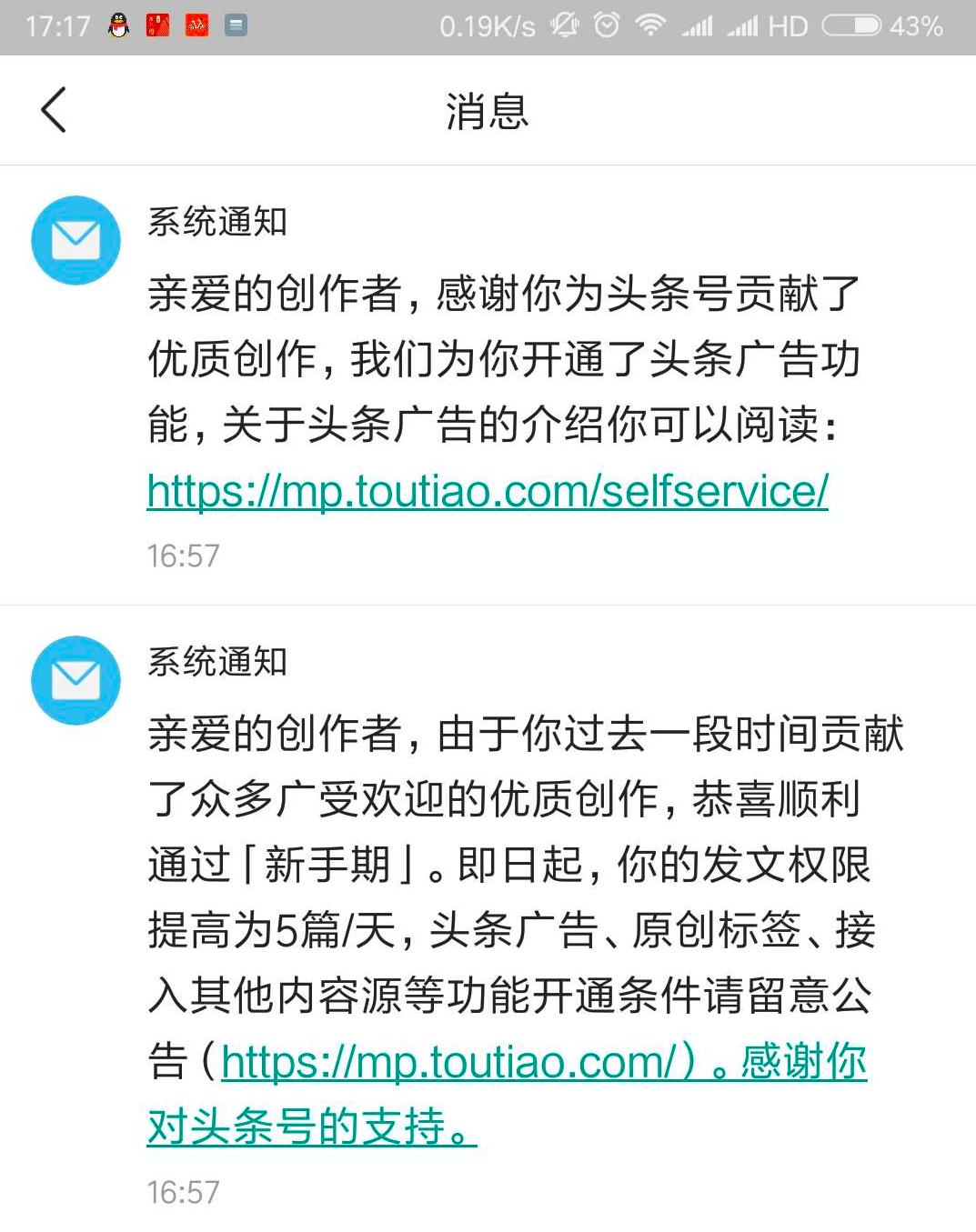Tap the second 系统通知 envelope avatar
This screenshot has height=1232, width=976.
pyautogui.click(x=76, y=680)
